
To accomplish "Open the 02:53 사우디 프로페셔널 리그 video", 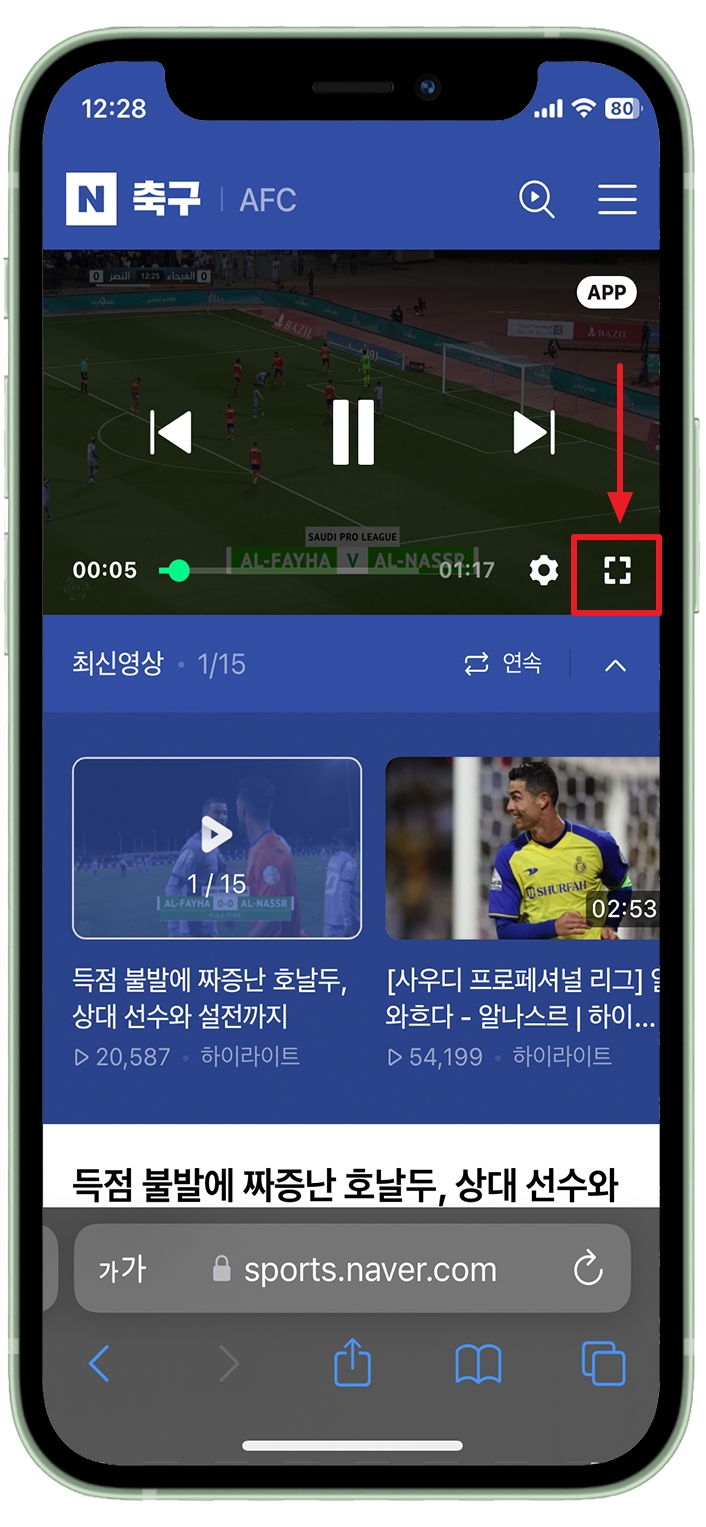I will point(522,848).
